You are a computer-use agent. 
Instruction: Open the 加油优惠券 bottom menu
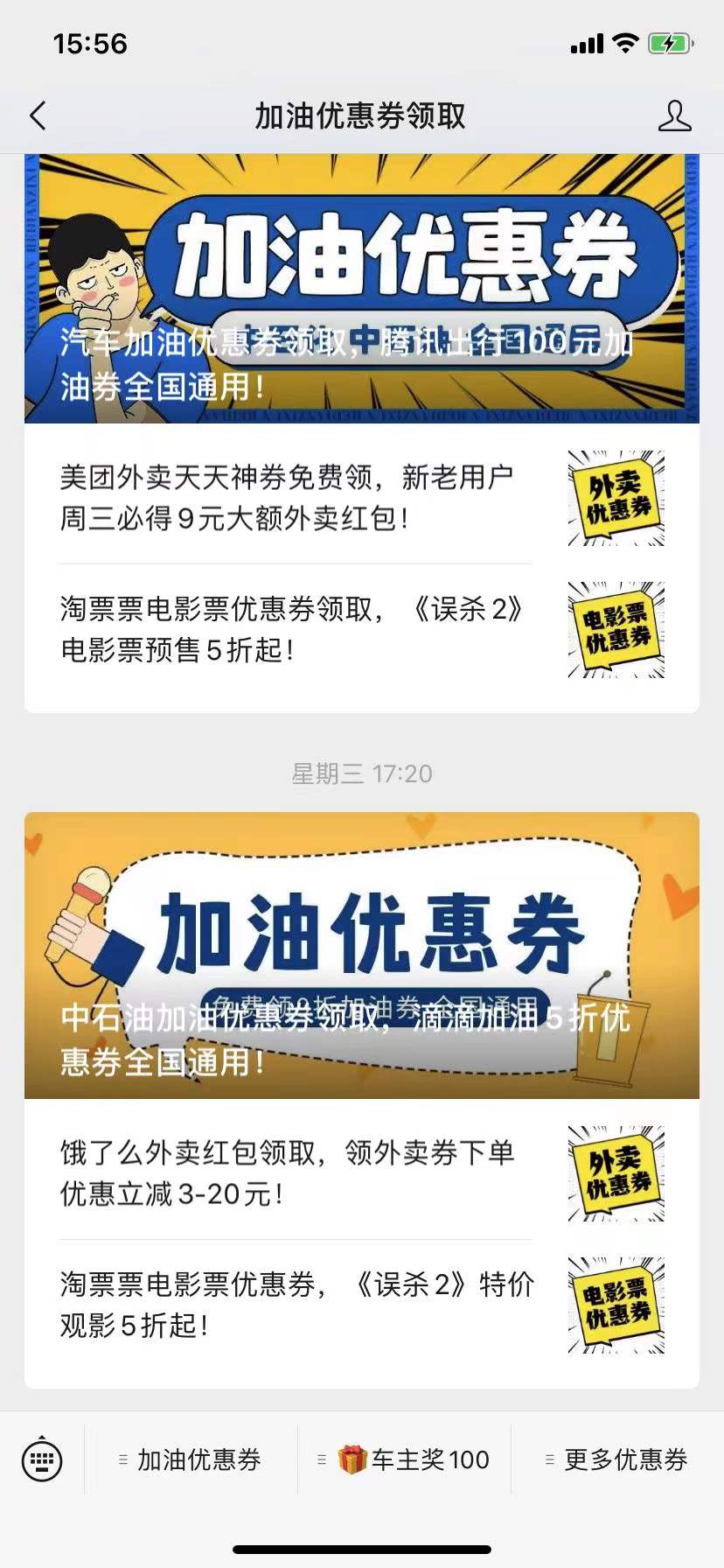tap(191, 1459)
